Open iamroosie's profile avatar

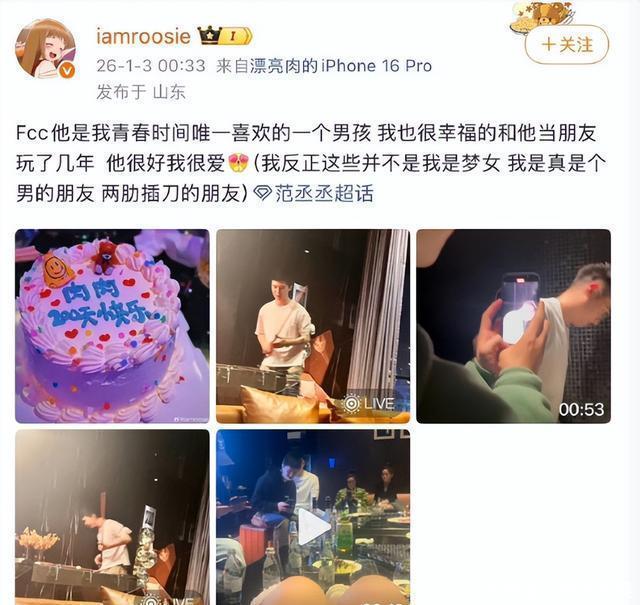[x=45, y=49]
